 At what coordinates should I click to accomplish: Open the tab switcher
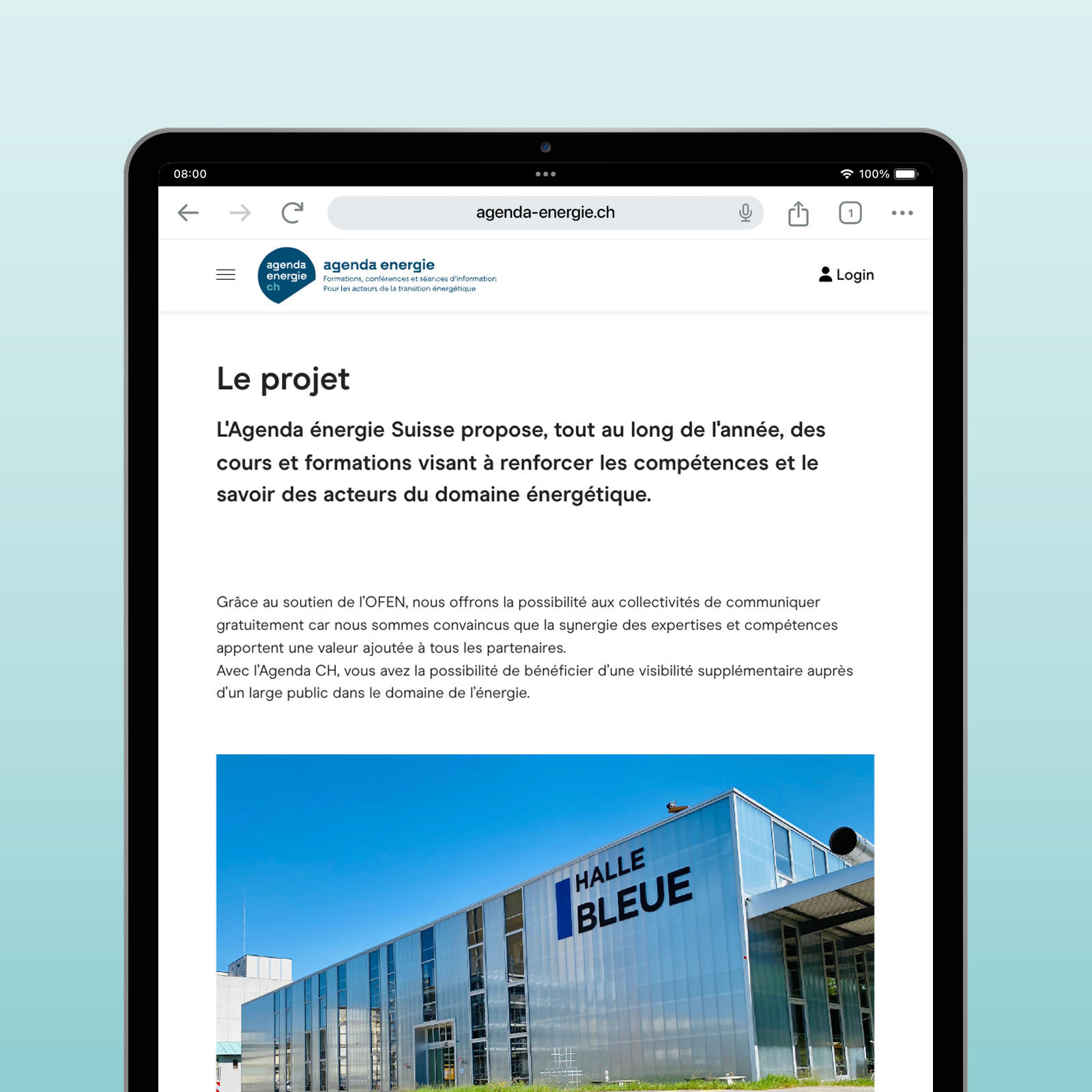[850, 213]
